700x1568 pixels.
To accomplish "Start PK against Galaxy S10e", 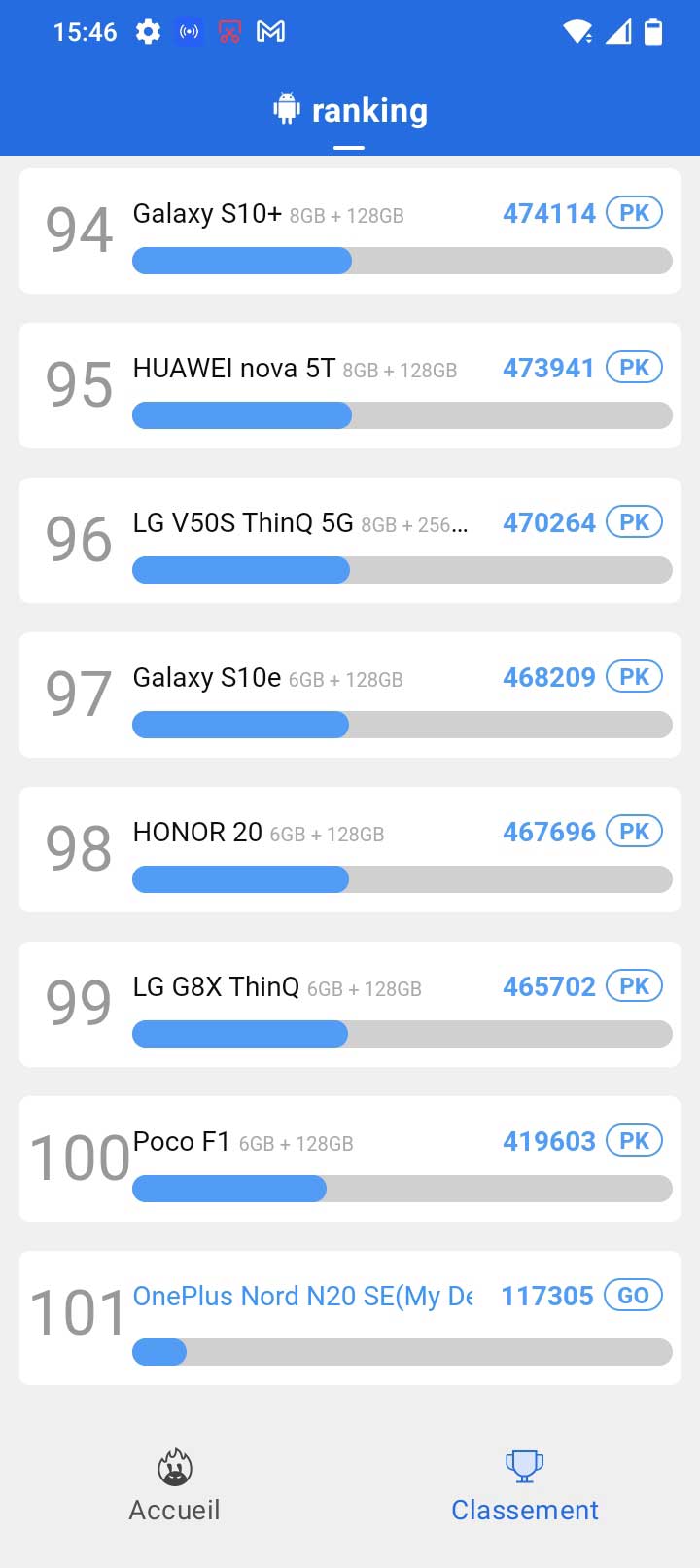I will (x=634, y=677).
